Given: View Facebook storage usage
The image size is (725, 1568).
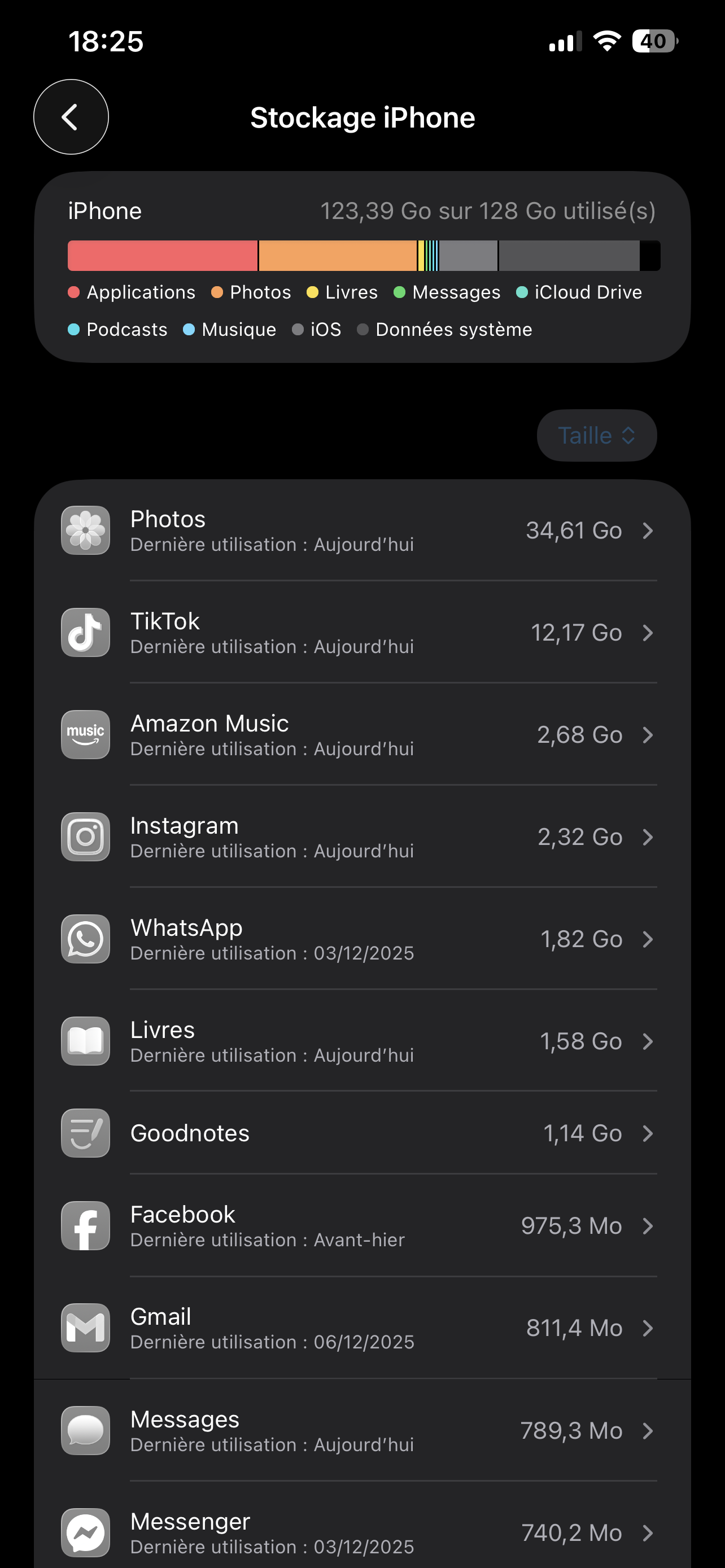Looking at the screenshot, I should (x=362, y=1226).
